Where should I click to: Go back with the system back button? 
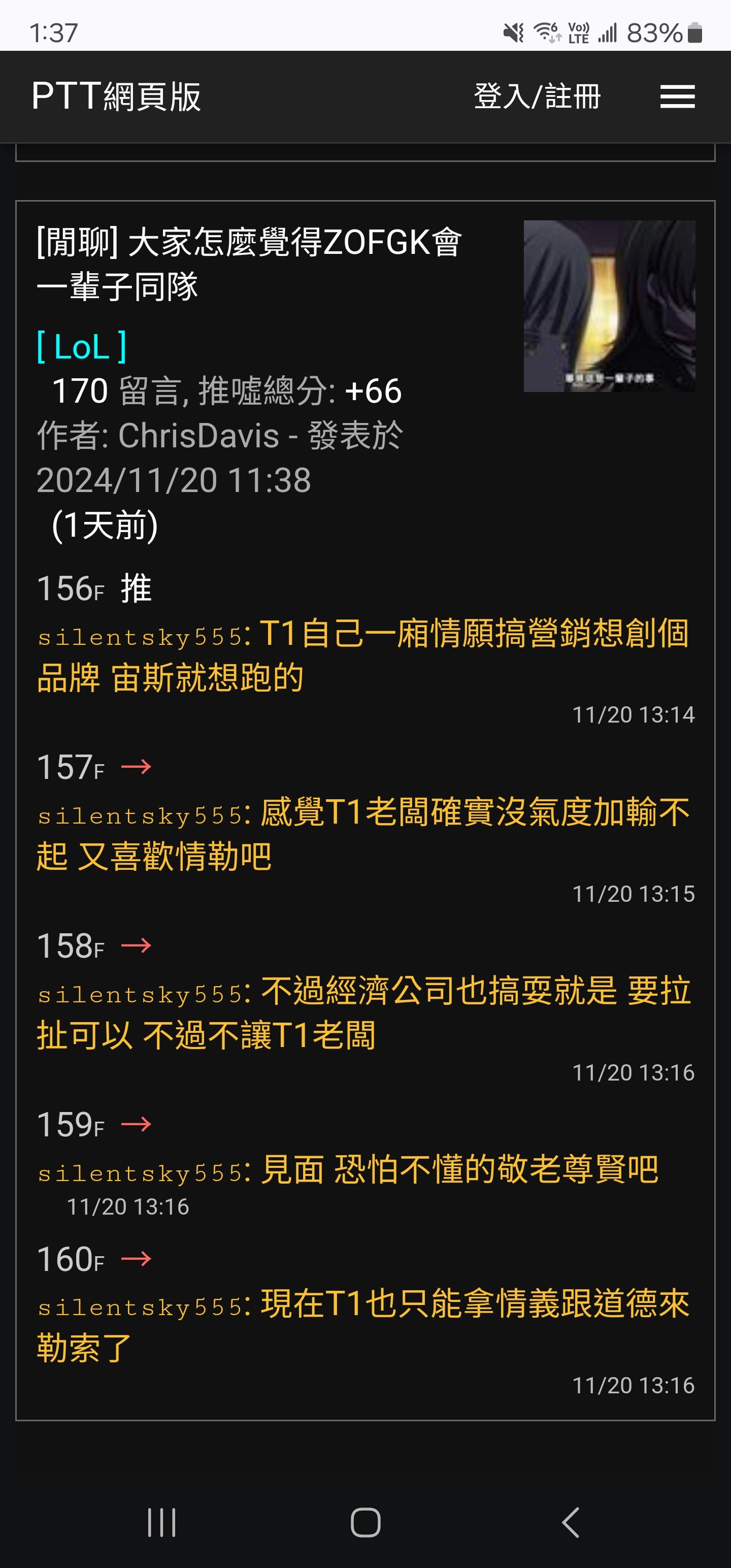pos(570,1522)
